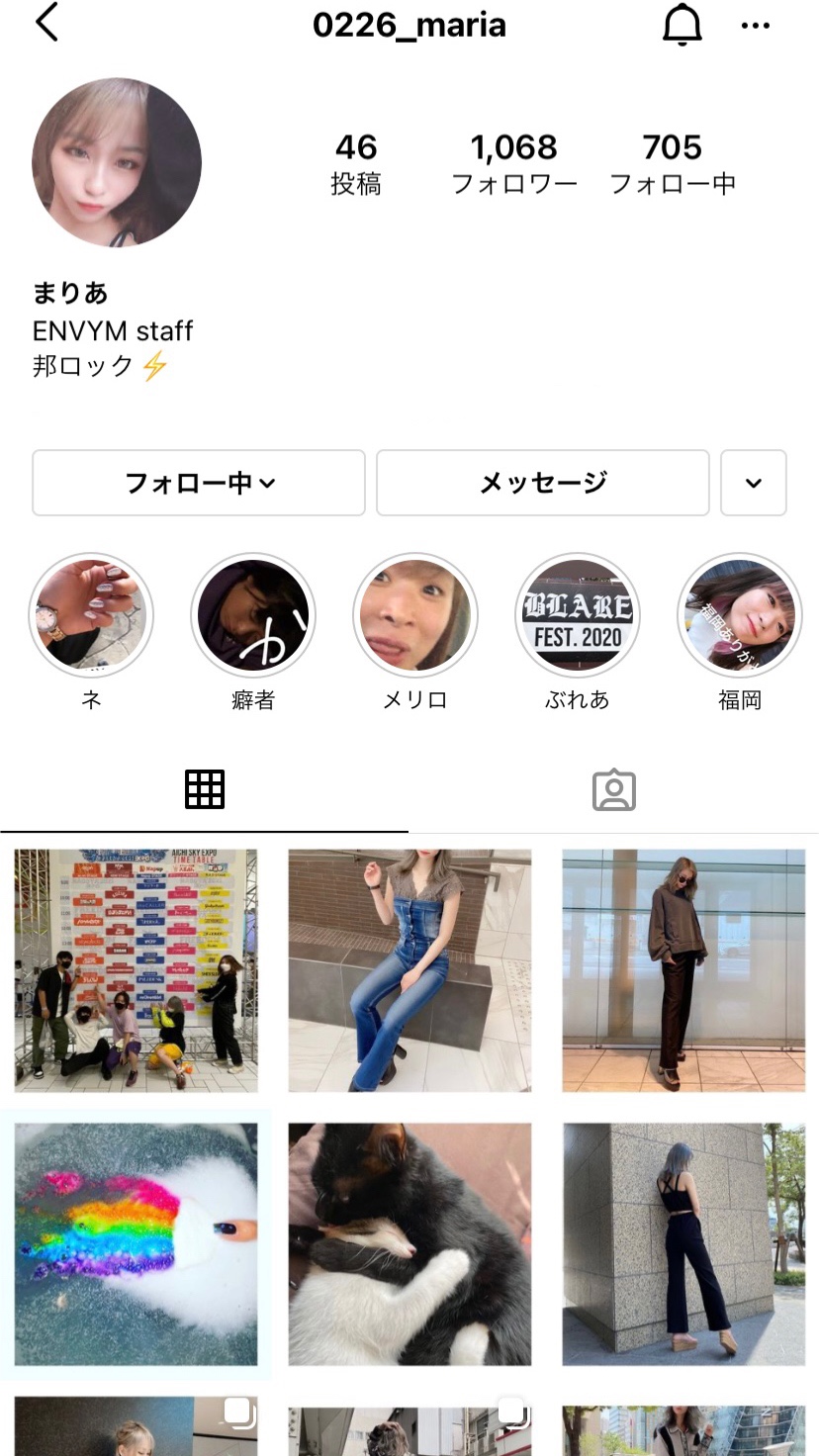Tap the メッセージ button
The image size is (819, 1456).
tap(542, 483)
